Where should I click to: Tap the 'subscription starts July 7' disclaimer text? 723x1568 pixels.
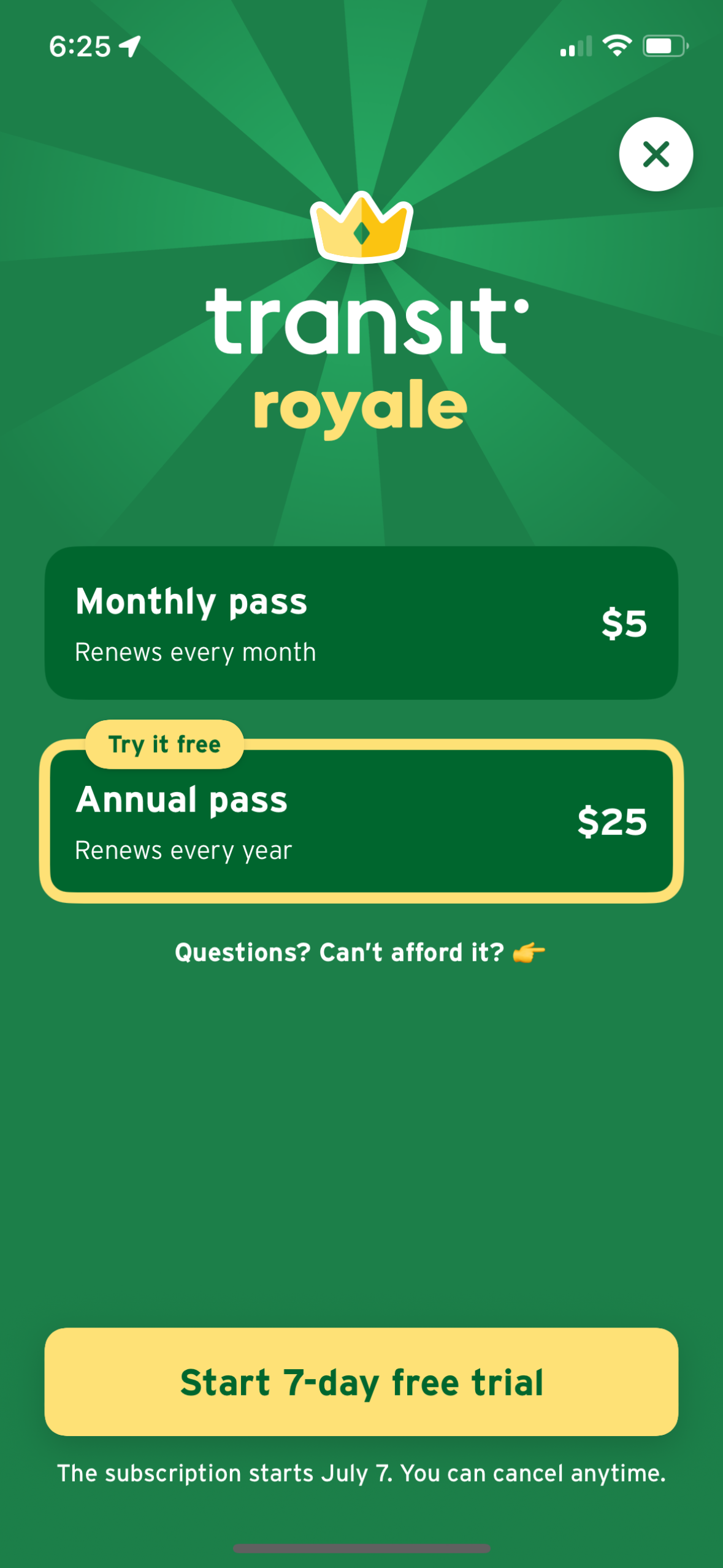point(362,1473)
